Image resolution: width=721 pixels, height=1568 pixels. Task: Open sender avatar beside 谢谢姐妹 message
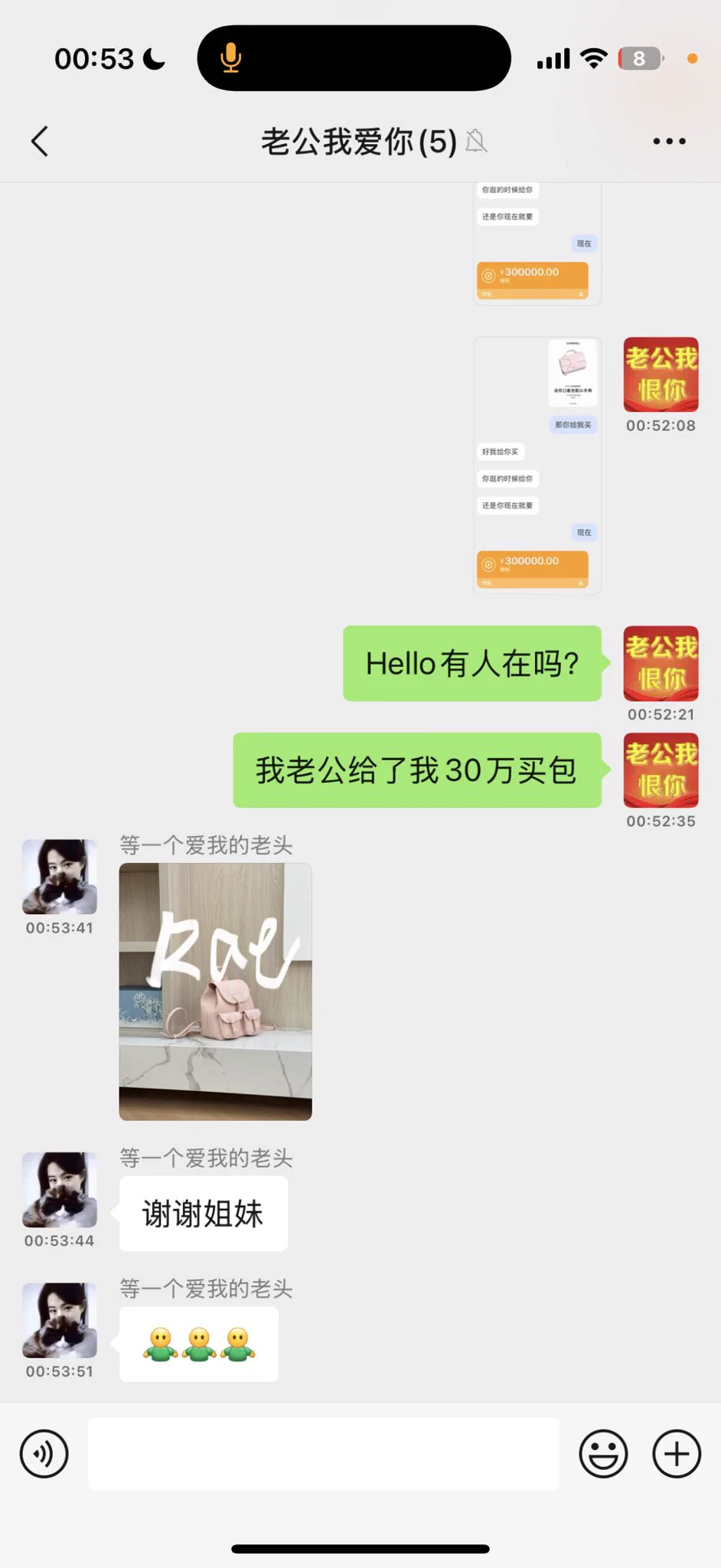coord(60,1190)
